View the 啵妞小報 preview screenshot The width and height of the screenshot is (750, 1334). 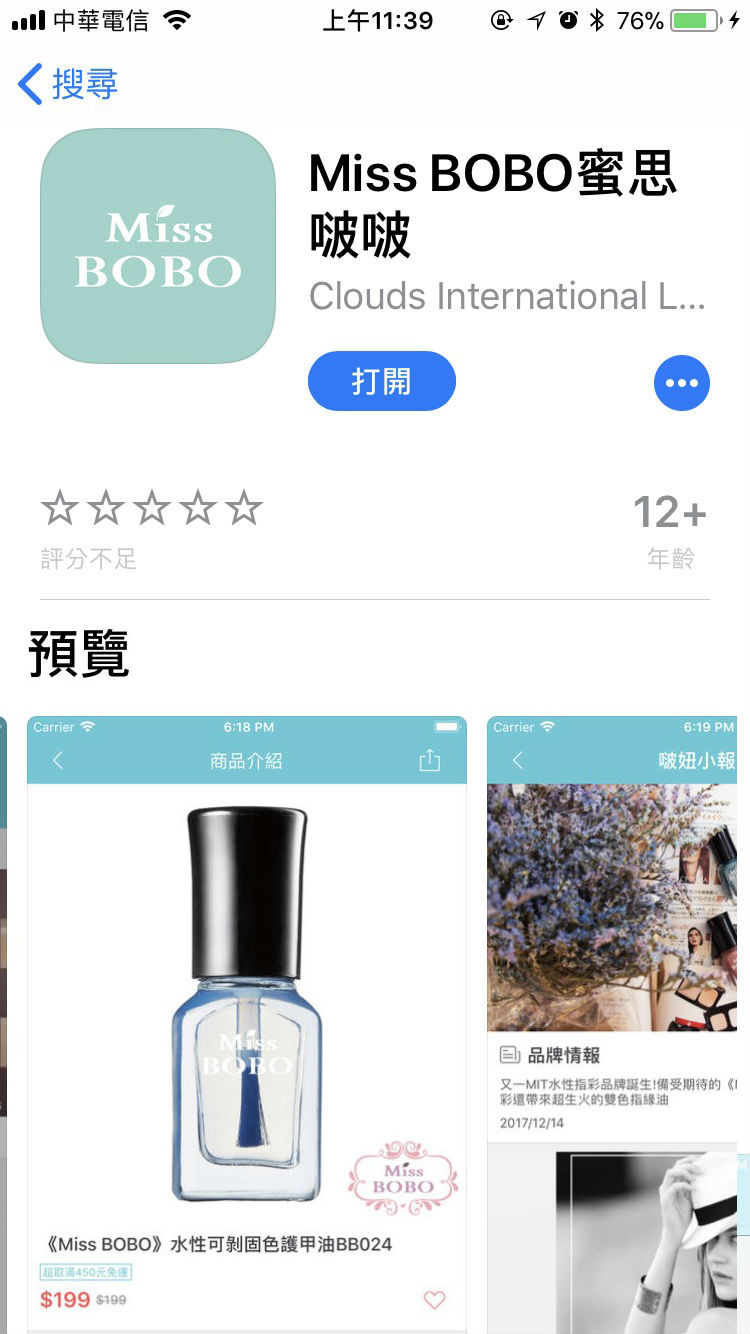tap(617, 1020)
